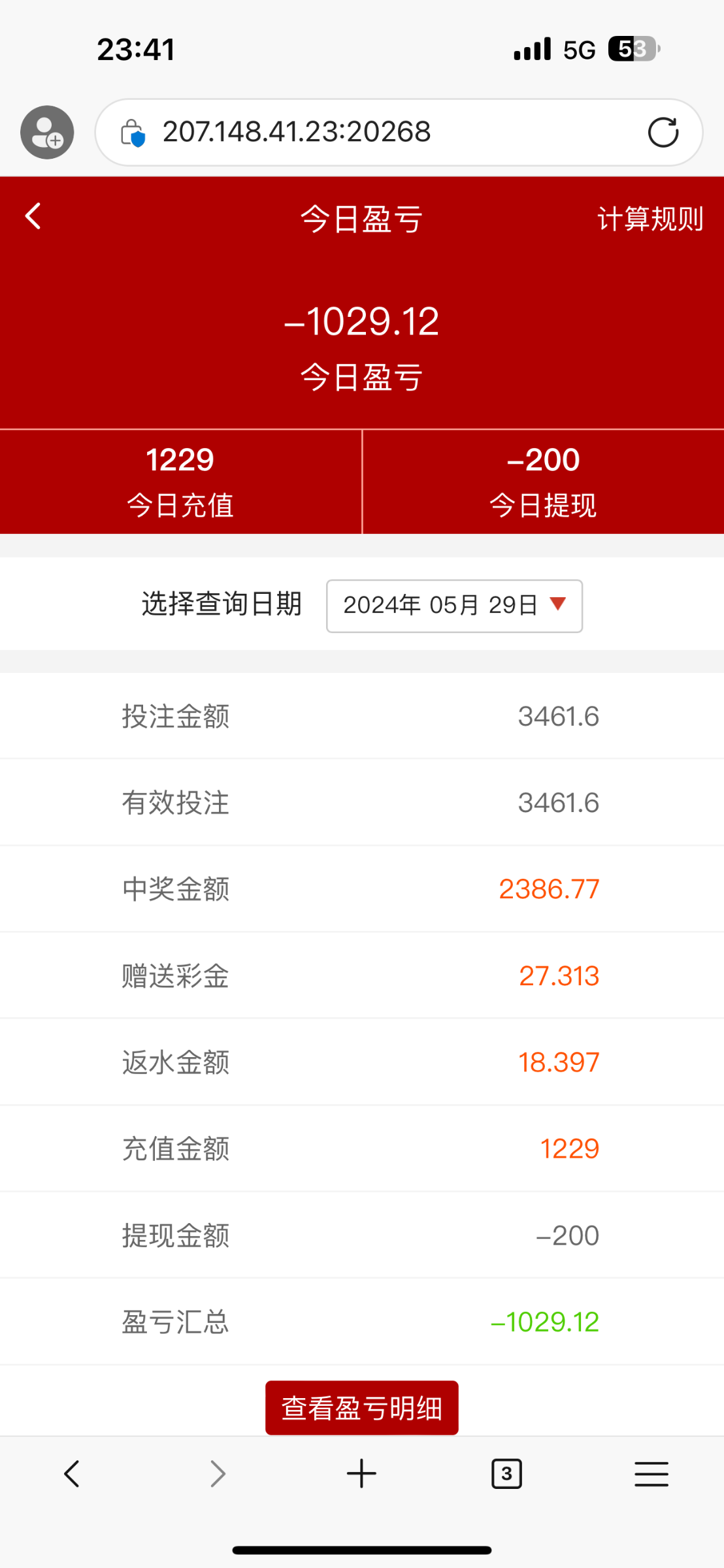Image resolution: width=724 pixels, height=1568 pixels.
Task: Reload the page using the refresh icon
Action: pyautogui.click(x=663, y=133)
